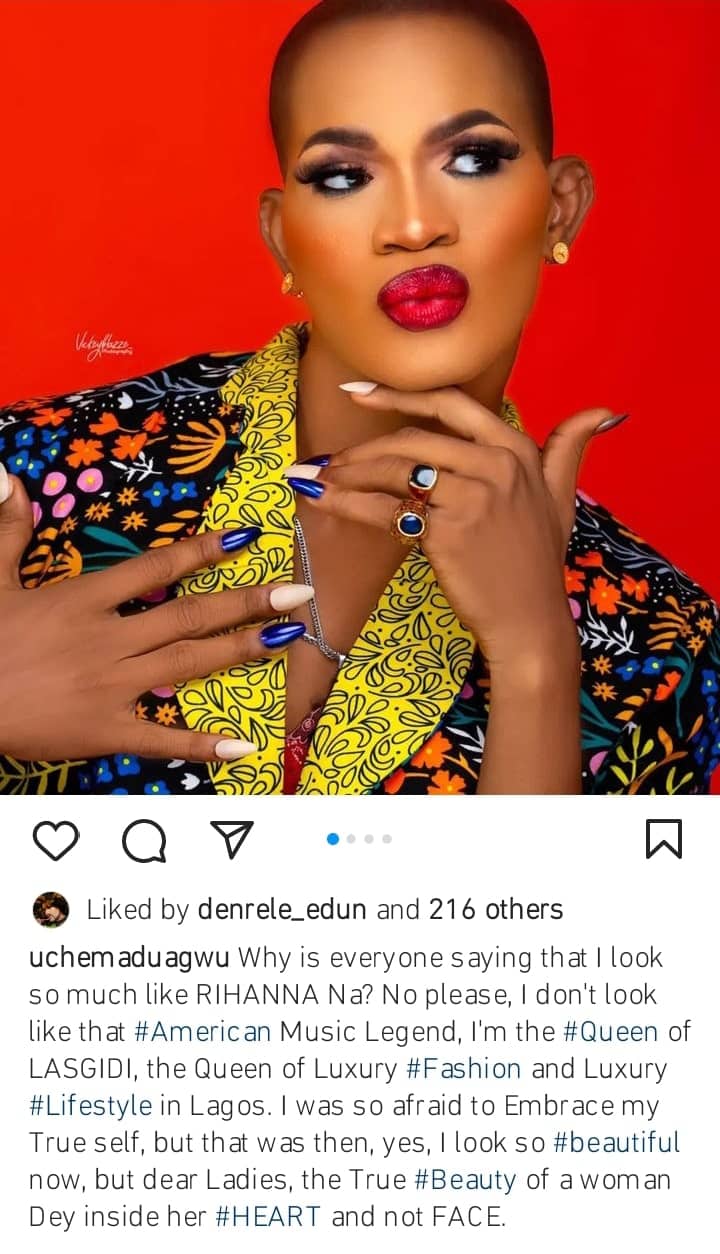The height and width of the screenshot is (1254, 720).
Task: View the 216 others who liked
Action: [x=495, y=909]
